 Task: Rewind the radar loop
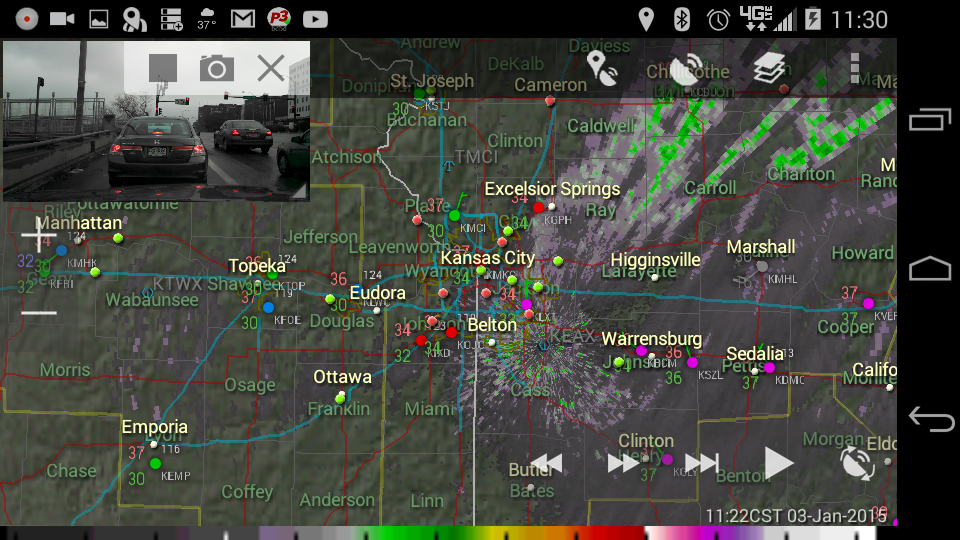pyautogui.click(x=546, y=463)
